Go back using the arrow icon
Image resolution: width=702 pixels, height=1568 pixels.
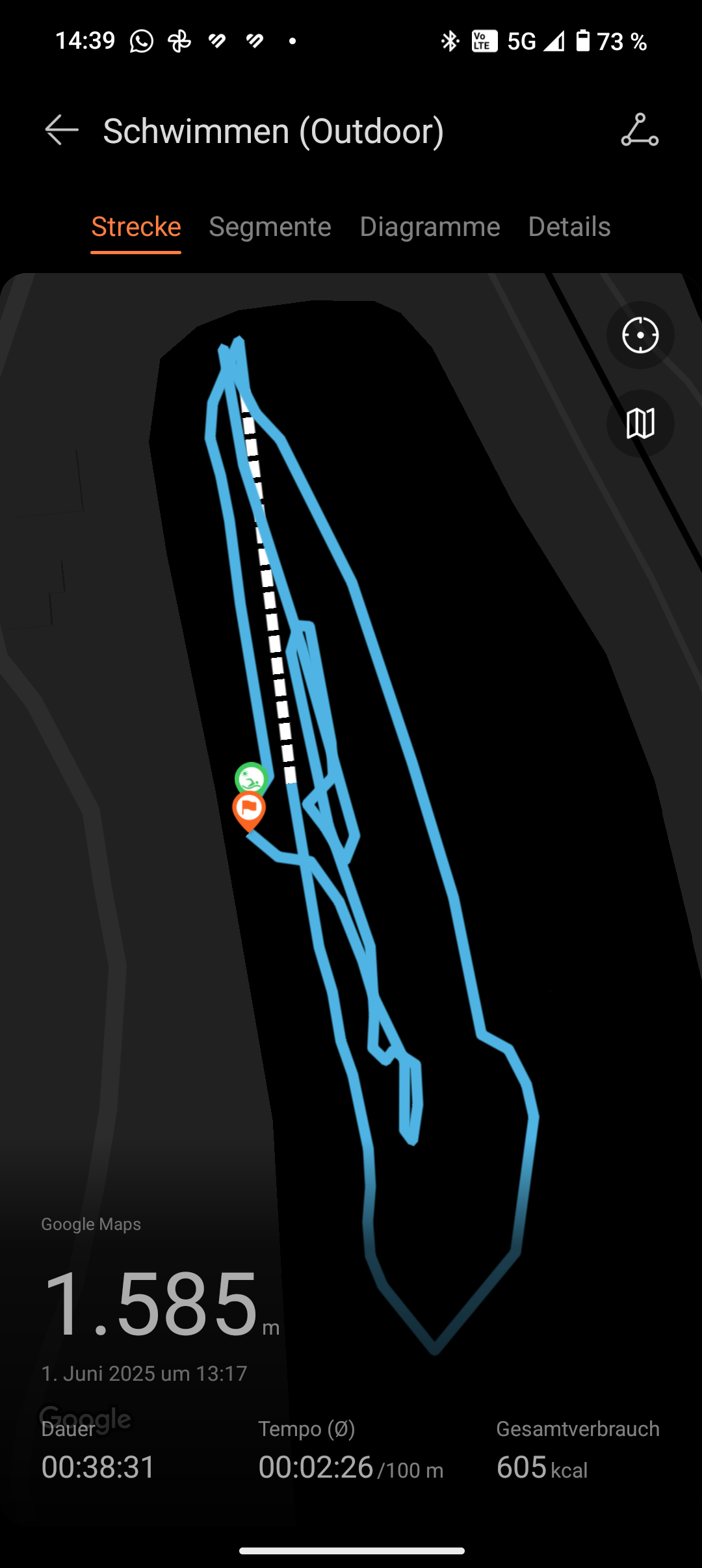click(x=62, y=130)
